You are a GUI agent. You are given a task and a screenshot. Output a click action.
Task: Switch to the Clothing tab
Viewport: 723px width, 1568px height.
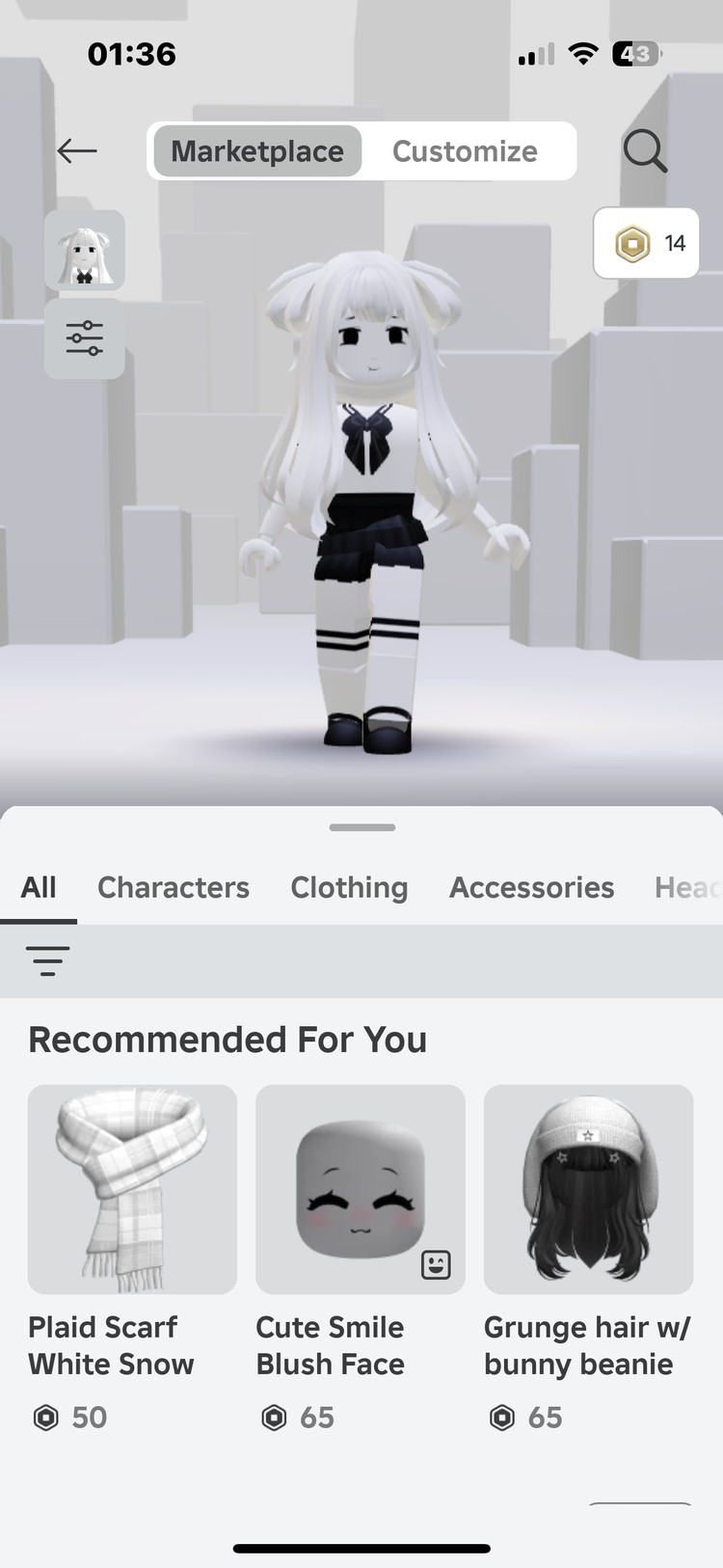pos(349,887)
